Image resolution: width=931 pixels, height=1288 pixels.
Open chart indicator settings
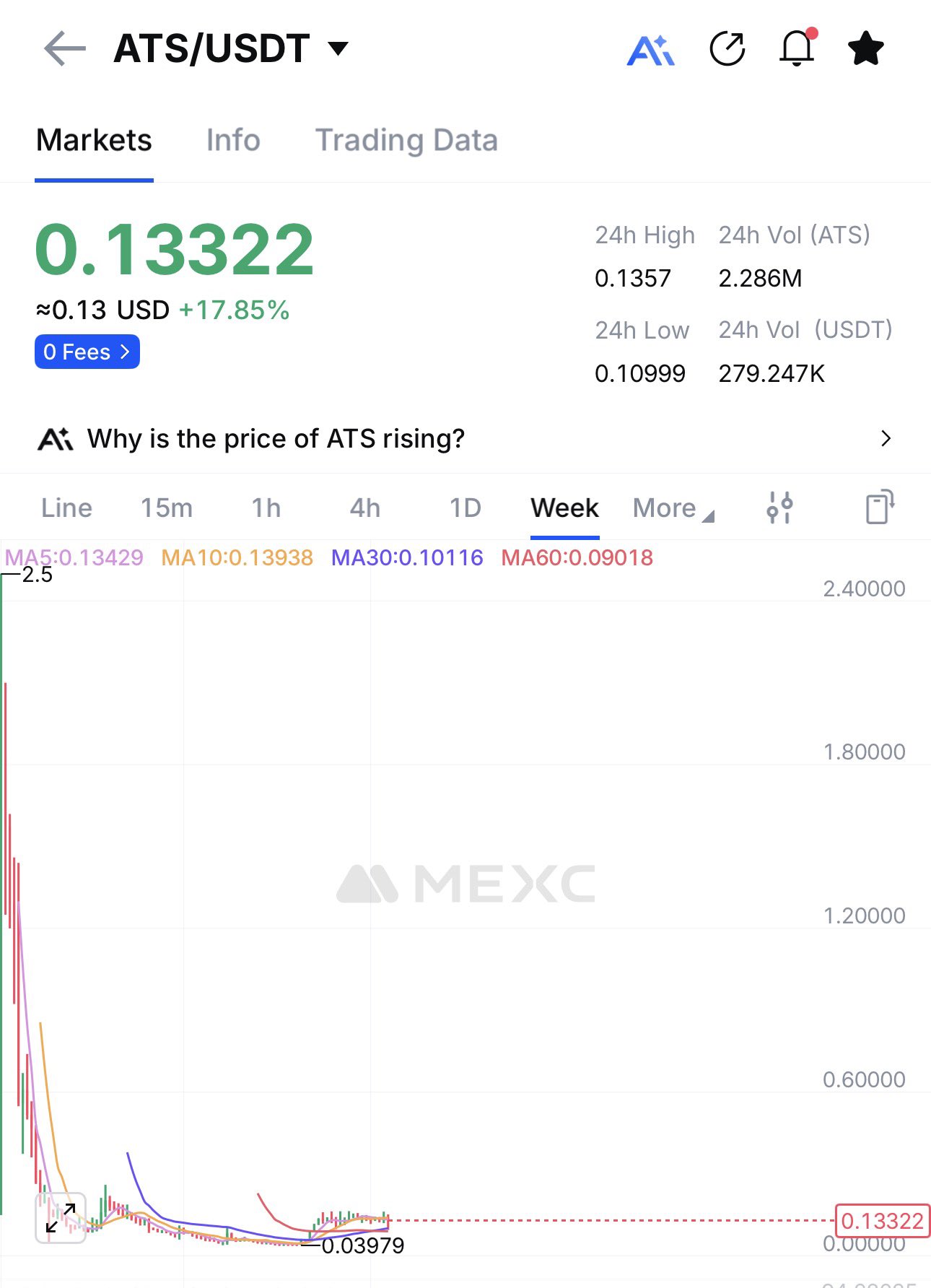point(779,507)
